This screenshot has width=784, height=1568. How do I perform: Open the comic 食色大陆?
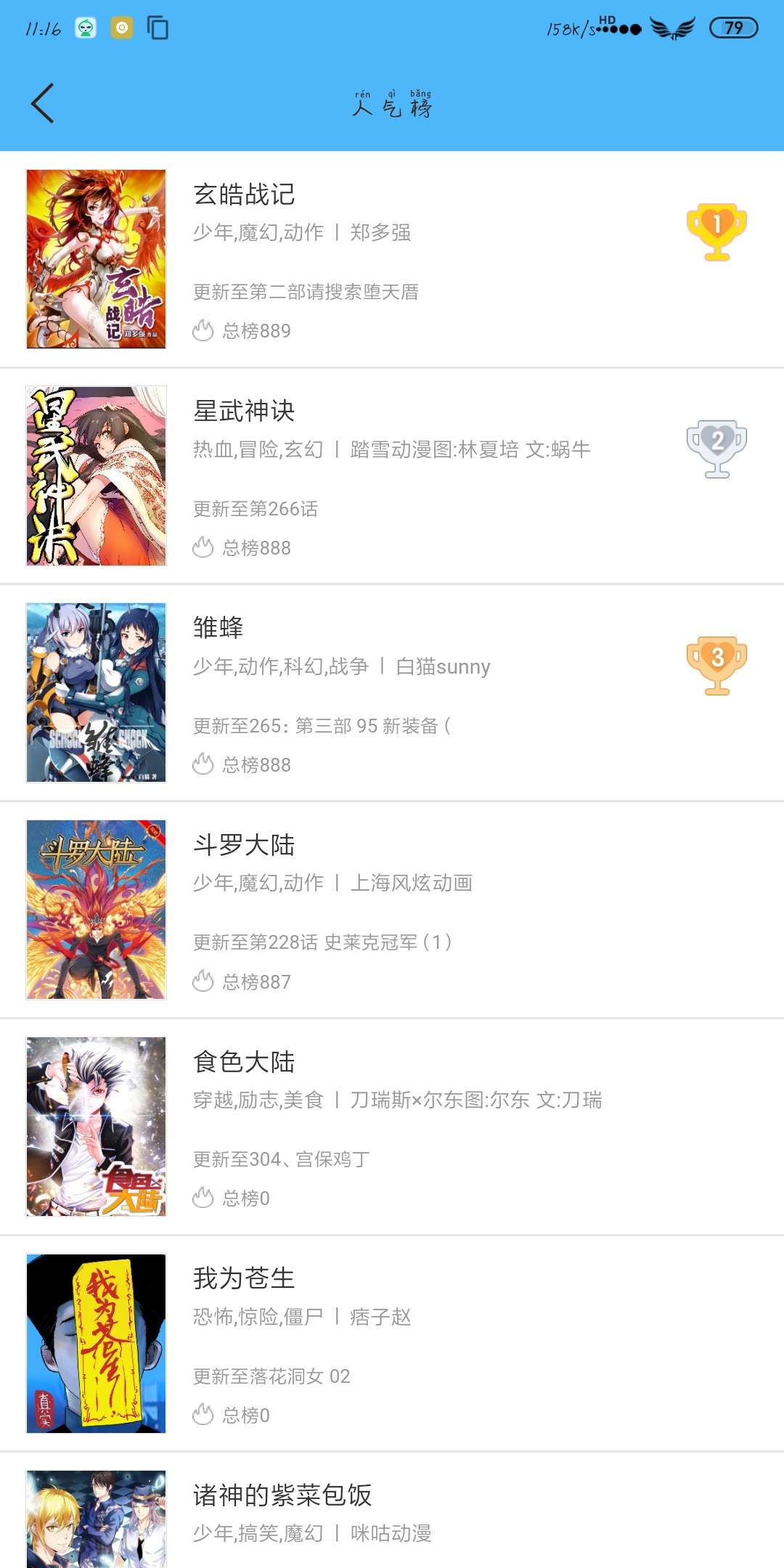click(x=392, y=1127)
